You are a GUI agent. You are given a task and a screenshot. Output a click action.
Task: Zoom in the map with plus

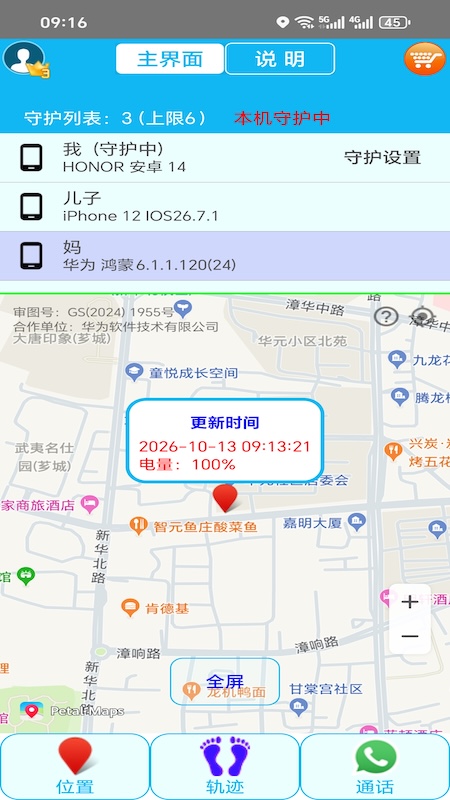click(410, 602)
